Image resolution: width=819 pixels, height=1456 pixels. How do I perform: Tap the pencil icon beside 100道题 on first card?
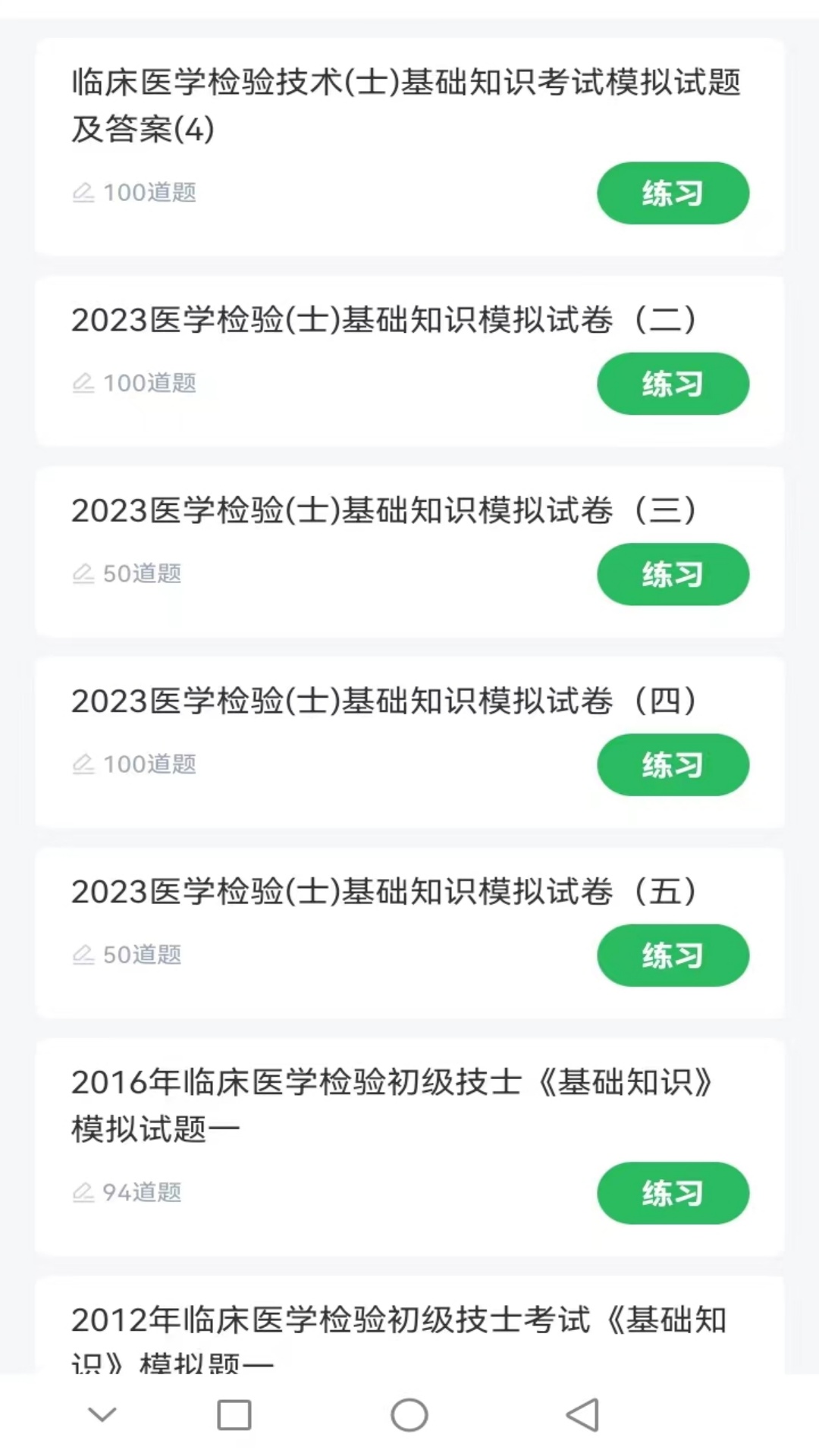pyautogui.click(x=84, y=193)
